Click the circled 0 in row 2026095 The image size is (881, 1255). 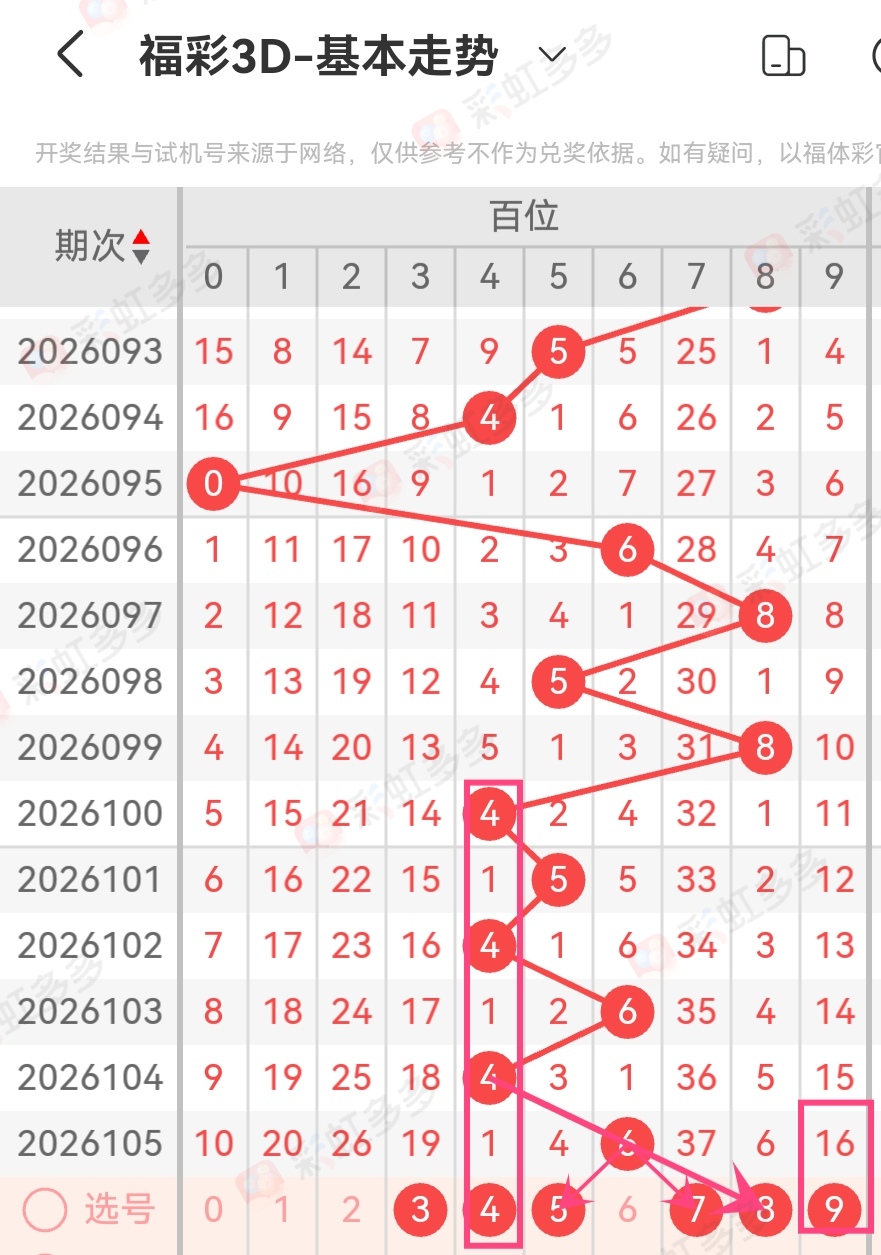[213, 484]
